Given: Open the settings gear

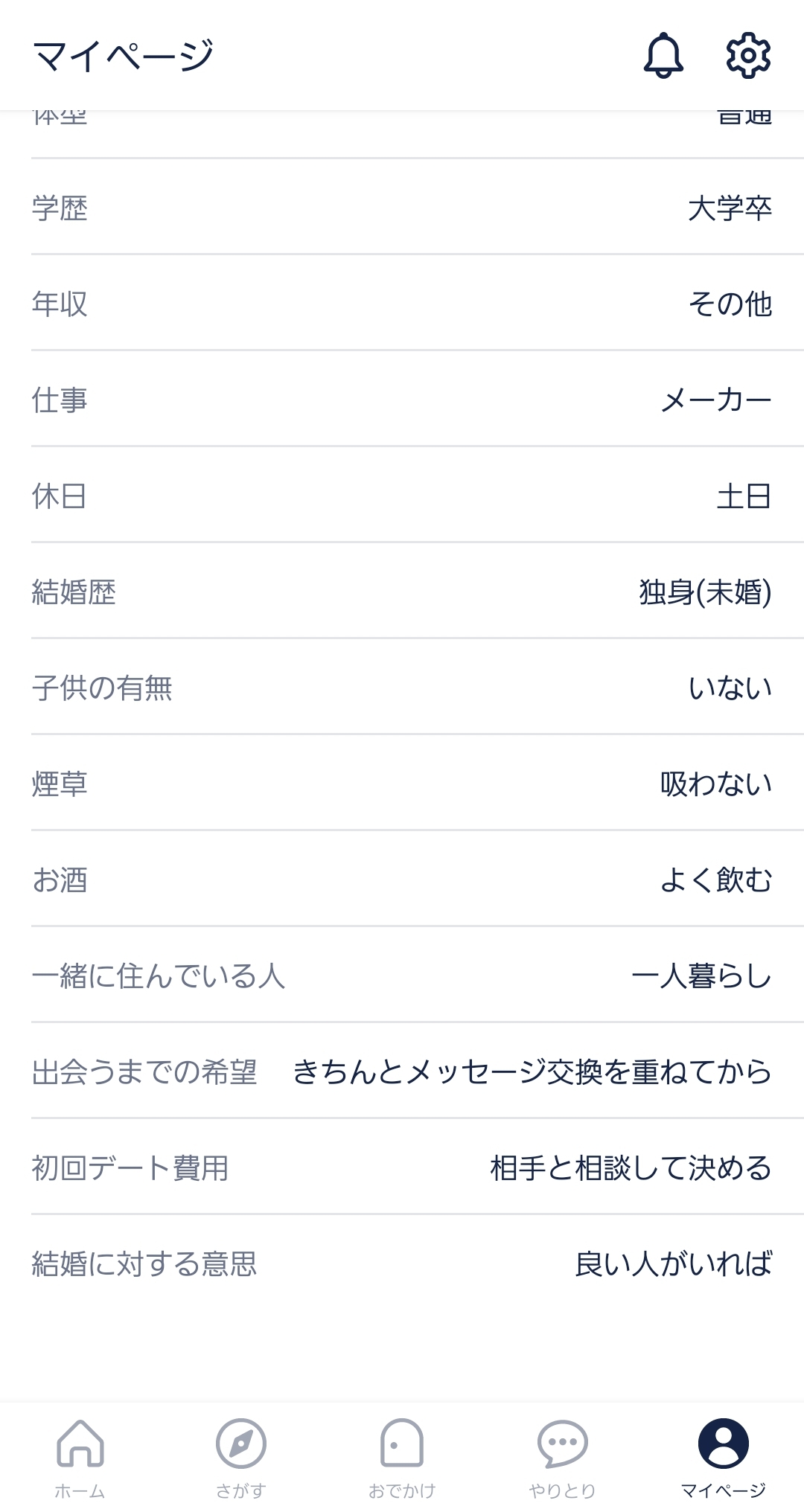Looking at the screenshot, I should pos(747,56).
